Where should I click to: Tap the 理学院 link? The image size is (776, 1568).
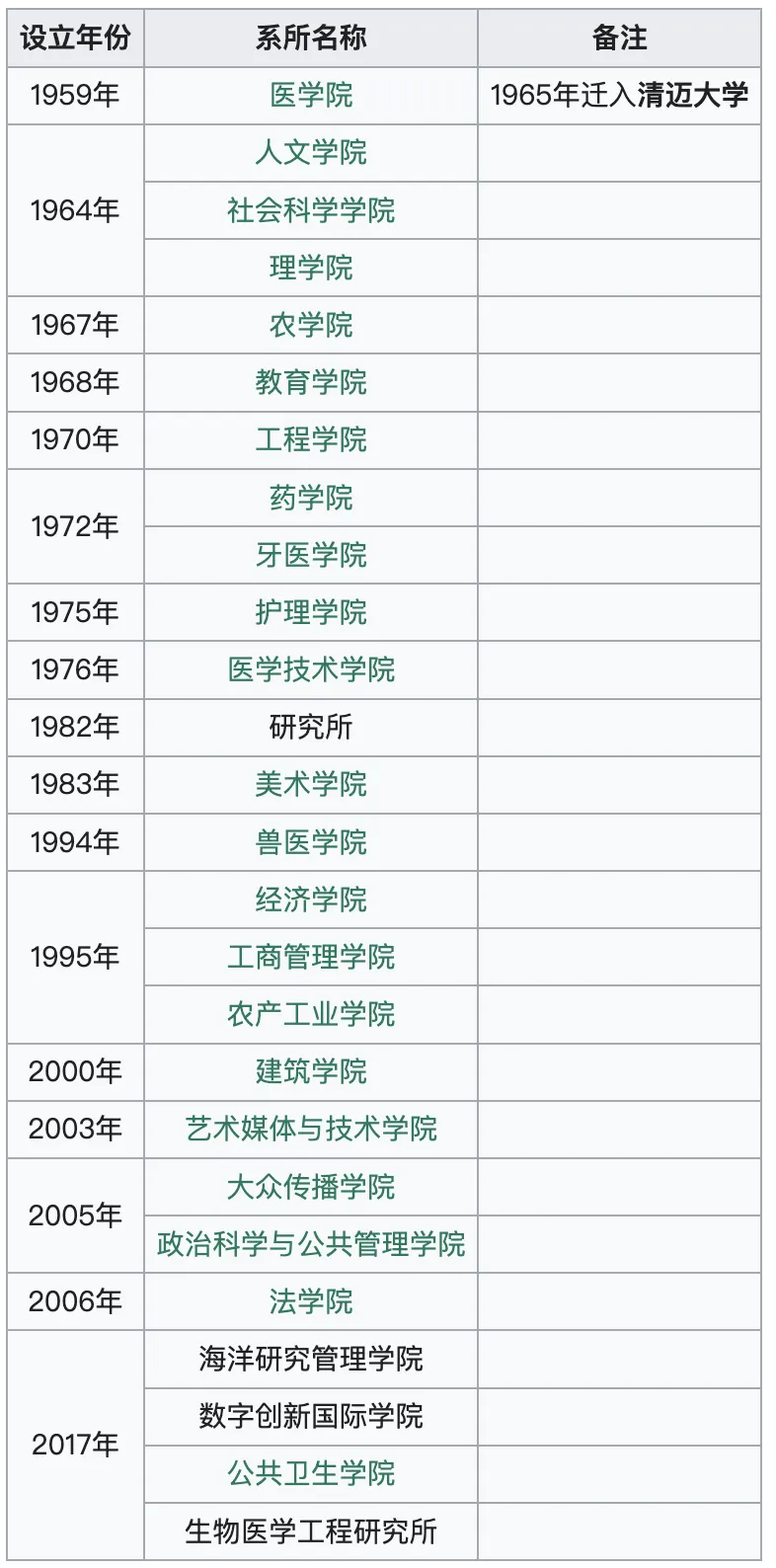coord(311,268)
